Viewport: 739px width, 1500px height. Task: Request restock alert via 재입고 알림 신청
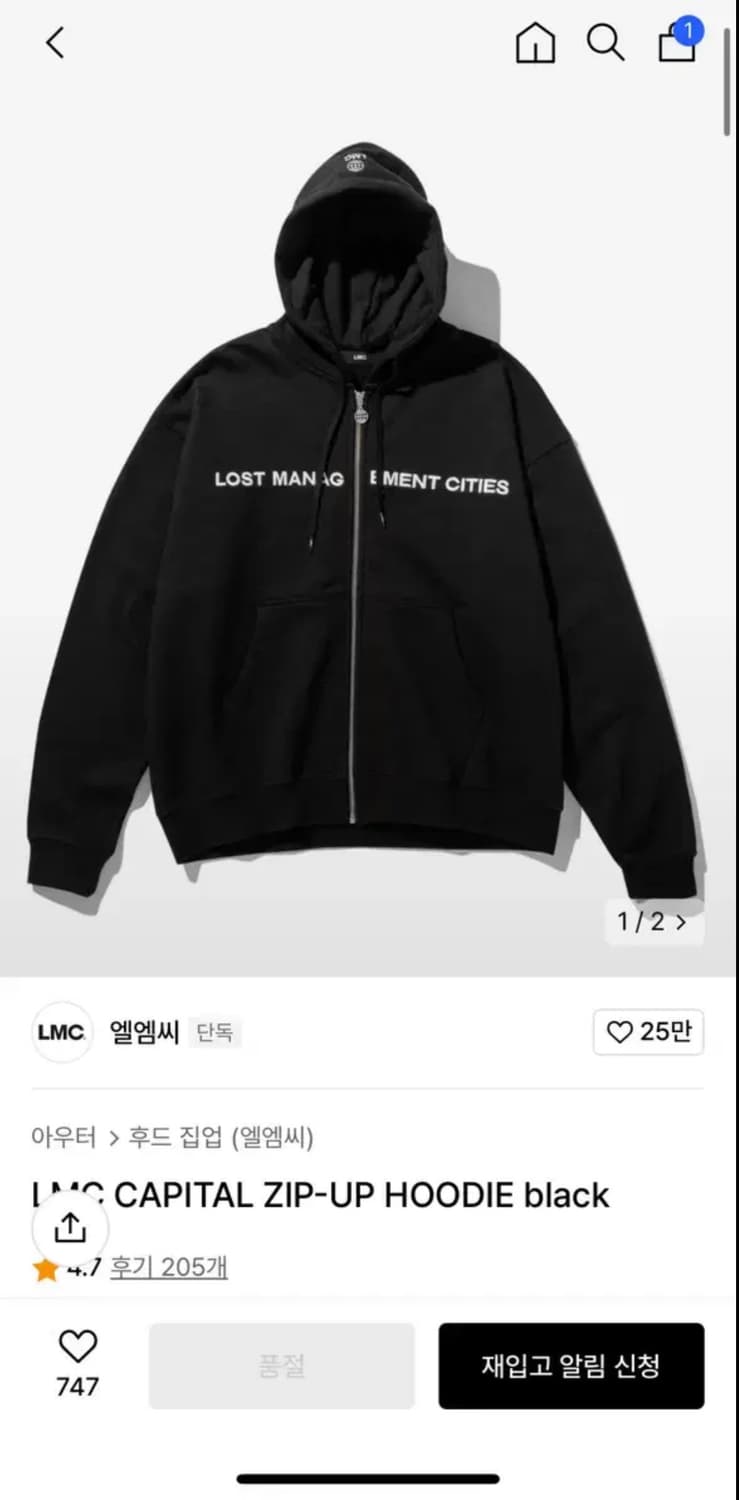click(572, 1365)
